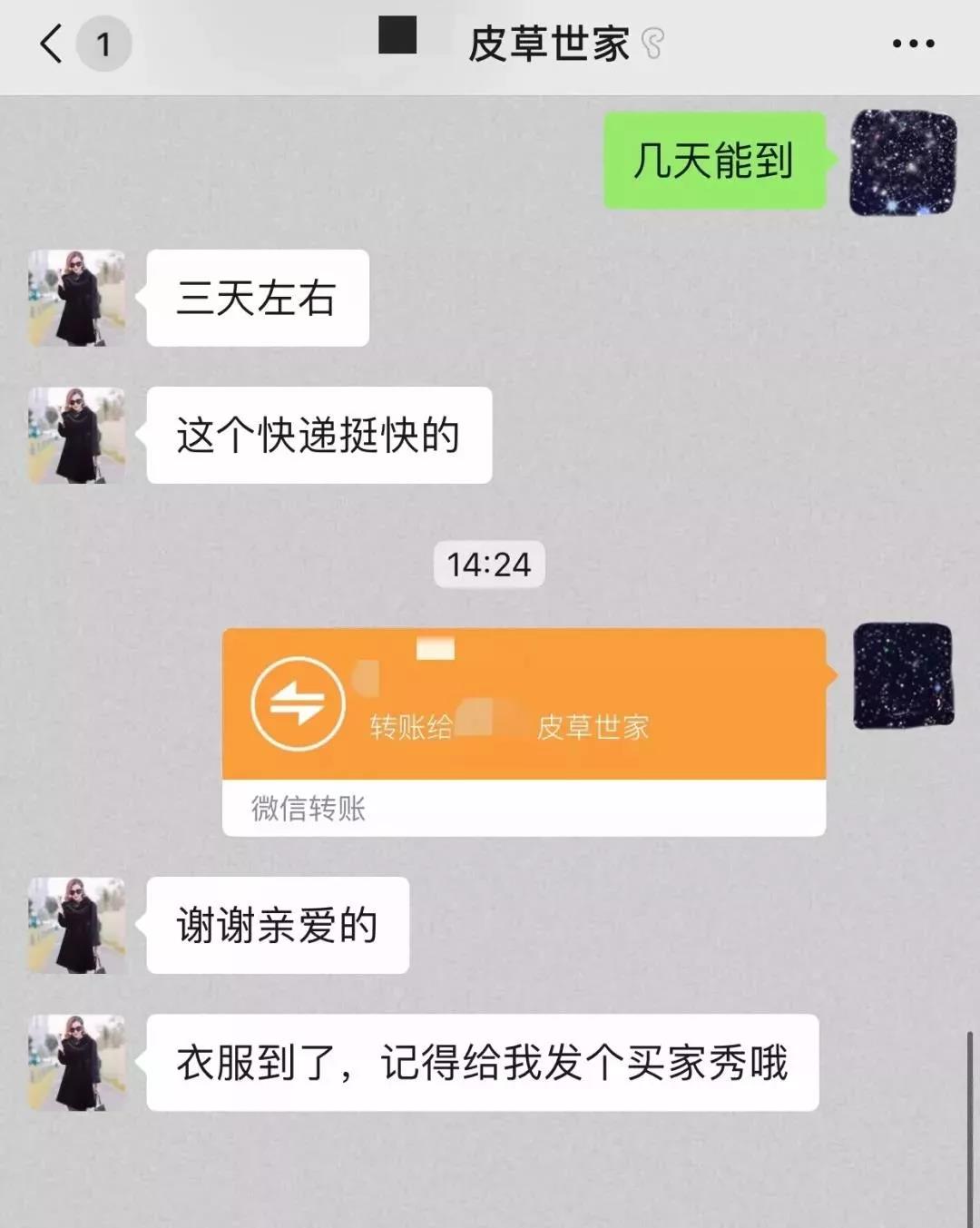Click the seller avatar beside 衣服到了 message
Screen dimensions: 980x1228
click(76, 1061)
